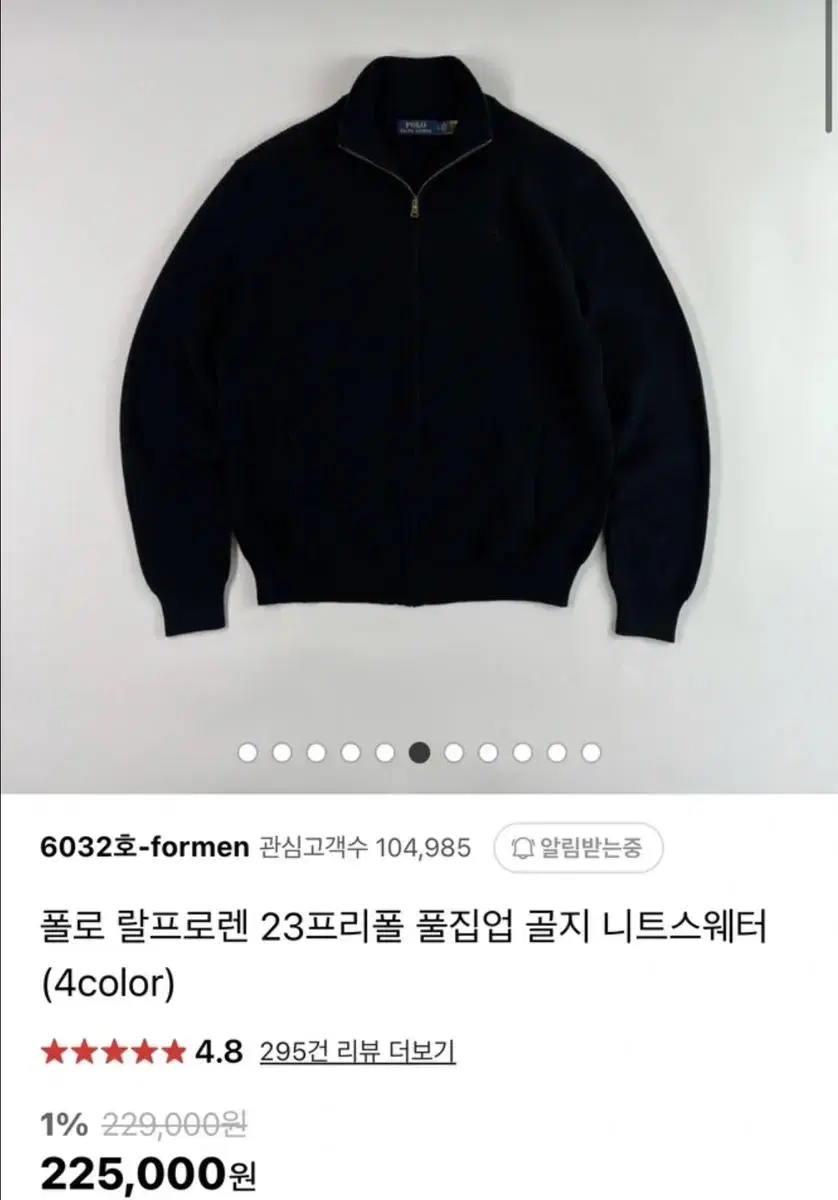
Task: Select the last carousel dot
Action: pos(593,749)
